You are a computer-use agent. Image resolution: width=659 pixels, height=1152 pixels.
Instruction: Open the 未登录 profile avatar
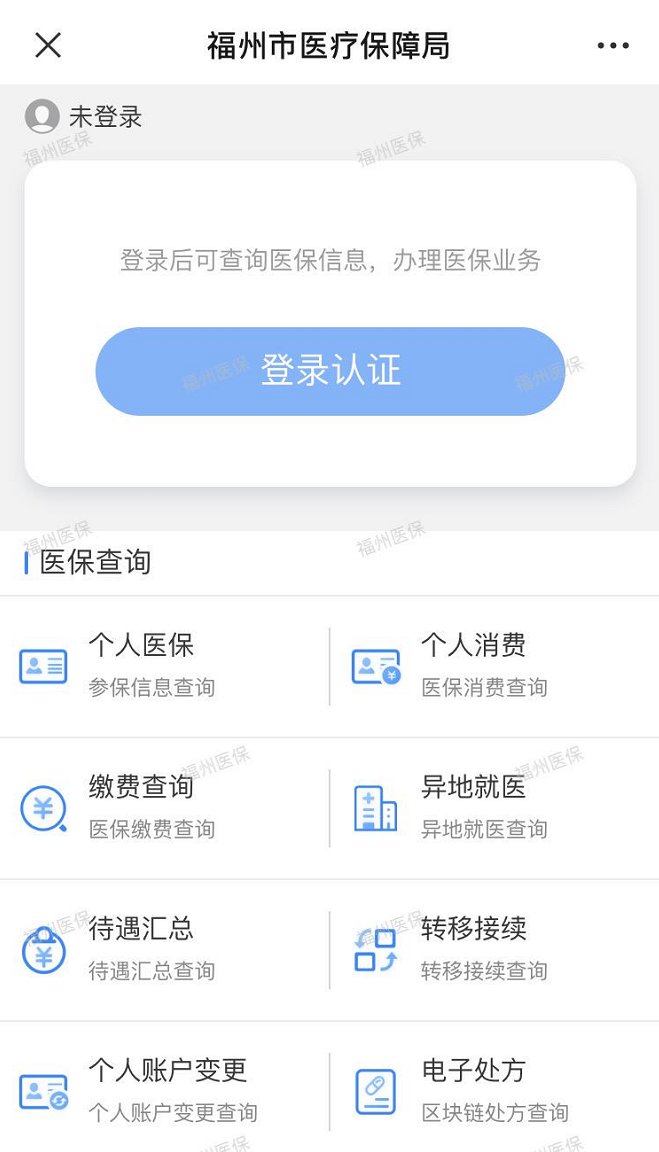(x=42, y=116)
